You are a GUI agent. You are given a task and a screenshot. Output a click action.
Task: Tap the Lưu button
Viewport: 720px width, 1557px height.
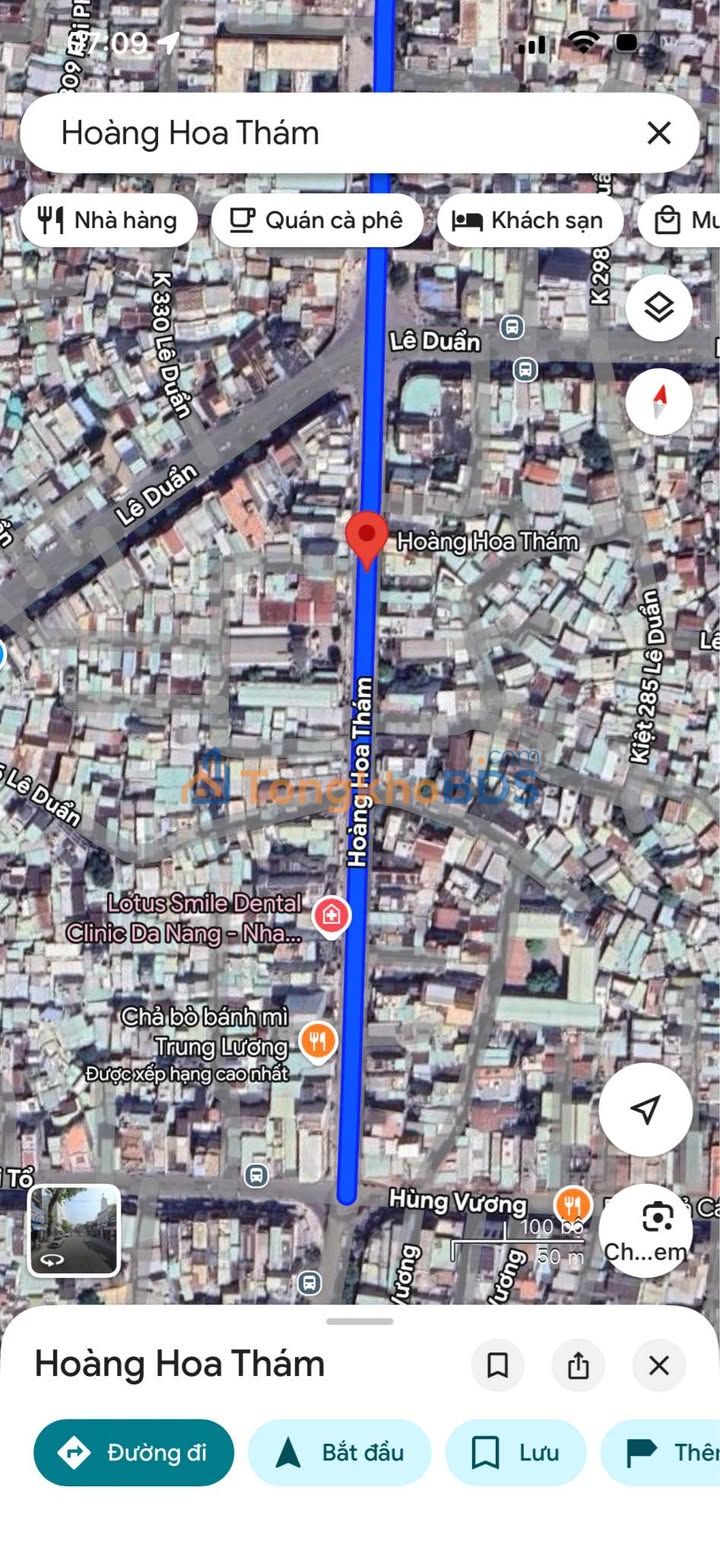(516, 1452)
